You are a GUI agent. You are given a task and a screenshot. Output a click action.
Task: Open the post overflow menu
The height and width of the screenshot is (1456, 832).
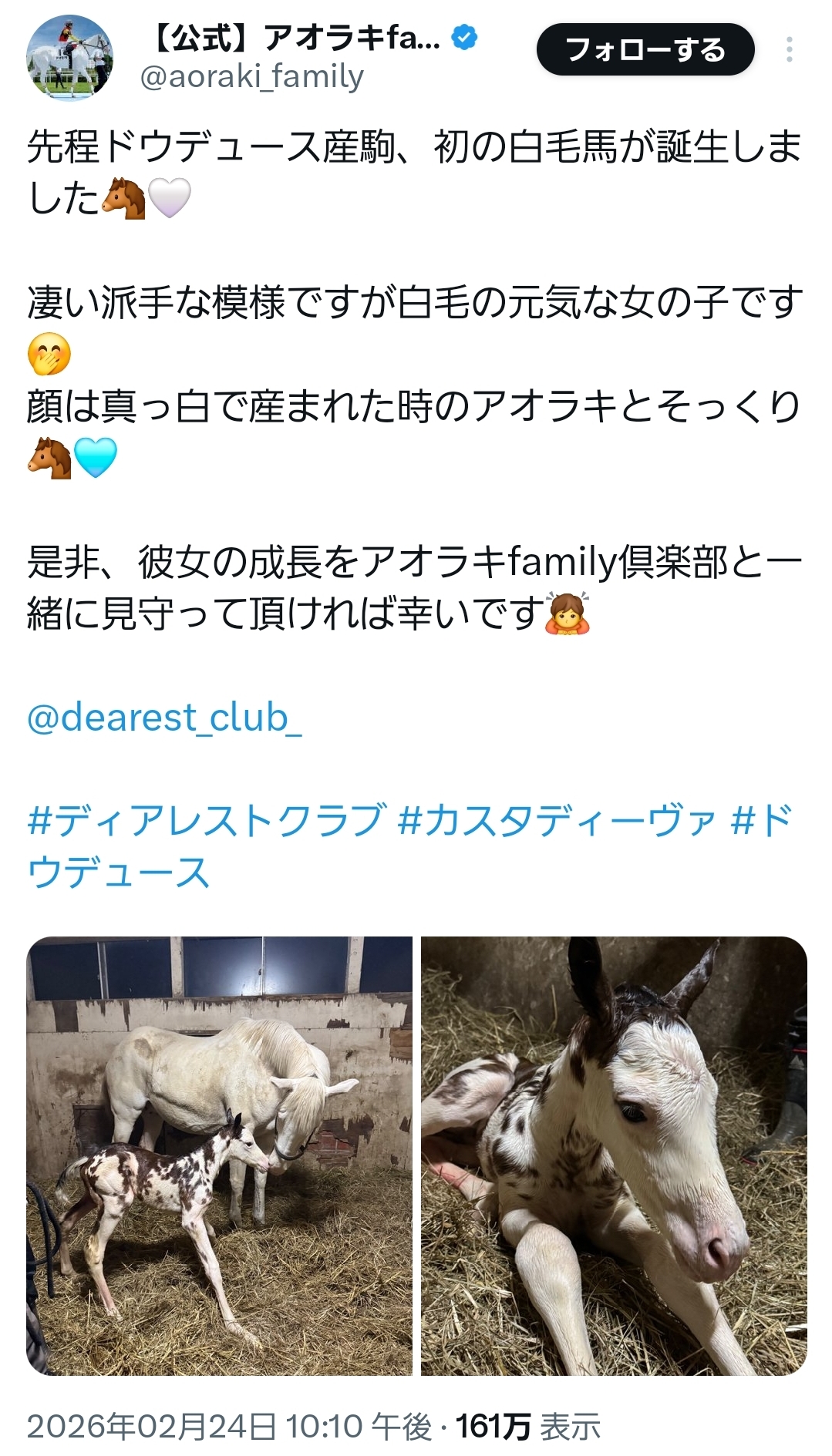point(789,50)
